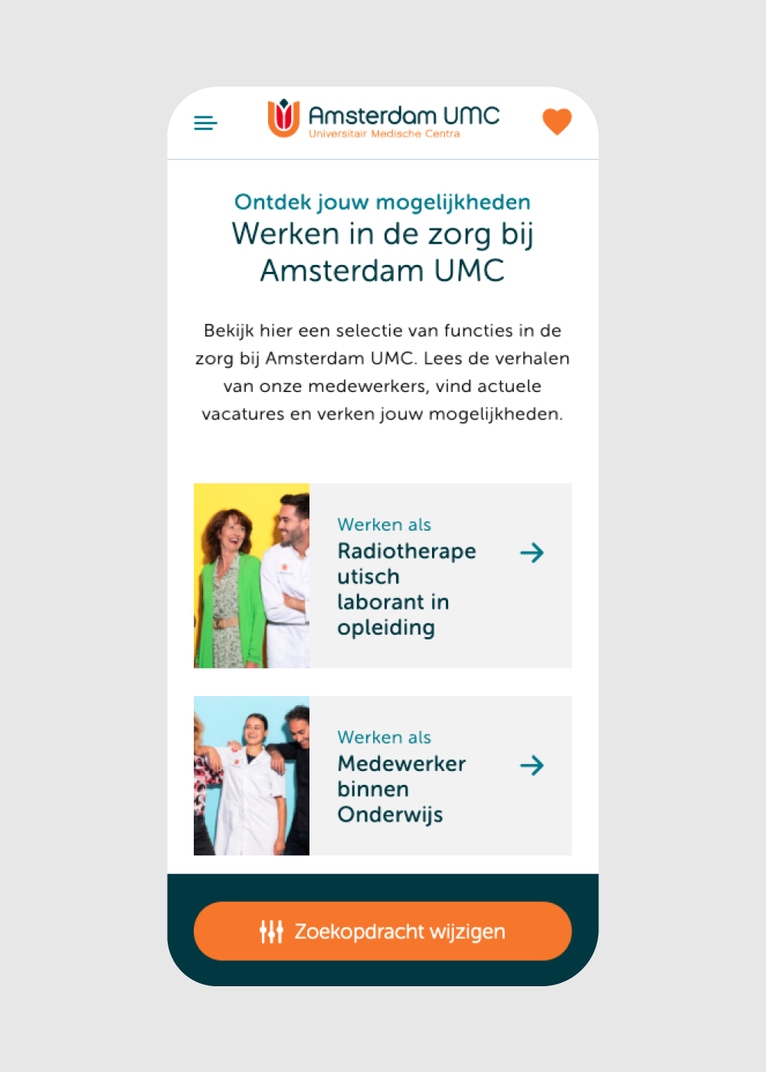Screen dimensions: 766x1072
Task: Go to the Amsterdam UMC homepage via the logo
Action: pyautogui.click(x=383, y=119)
